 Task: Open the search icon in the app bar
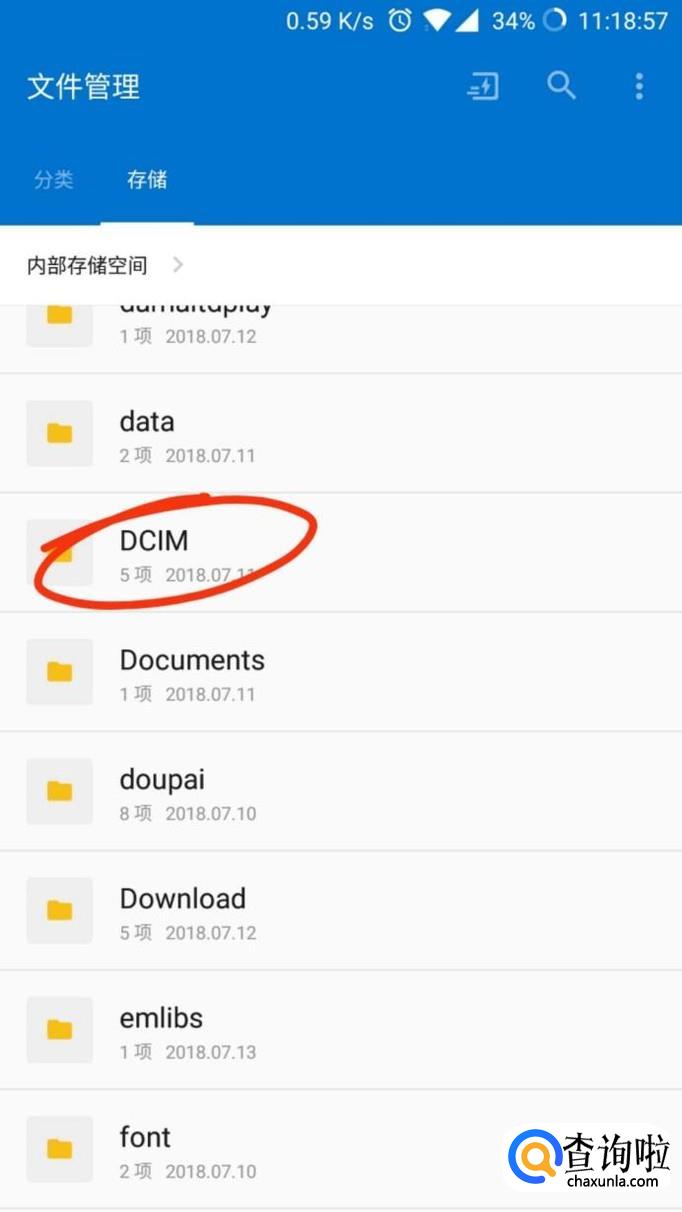tap(561, 86)
